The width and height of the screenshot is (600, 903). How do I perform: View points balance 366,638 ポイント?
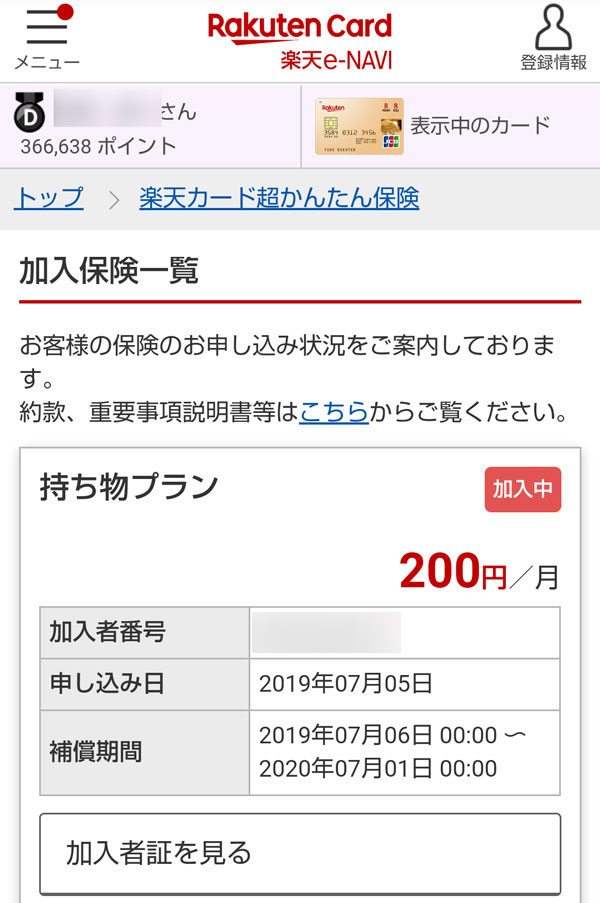(x=98, y=146)
